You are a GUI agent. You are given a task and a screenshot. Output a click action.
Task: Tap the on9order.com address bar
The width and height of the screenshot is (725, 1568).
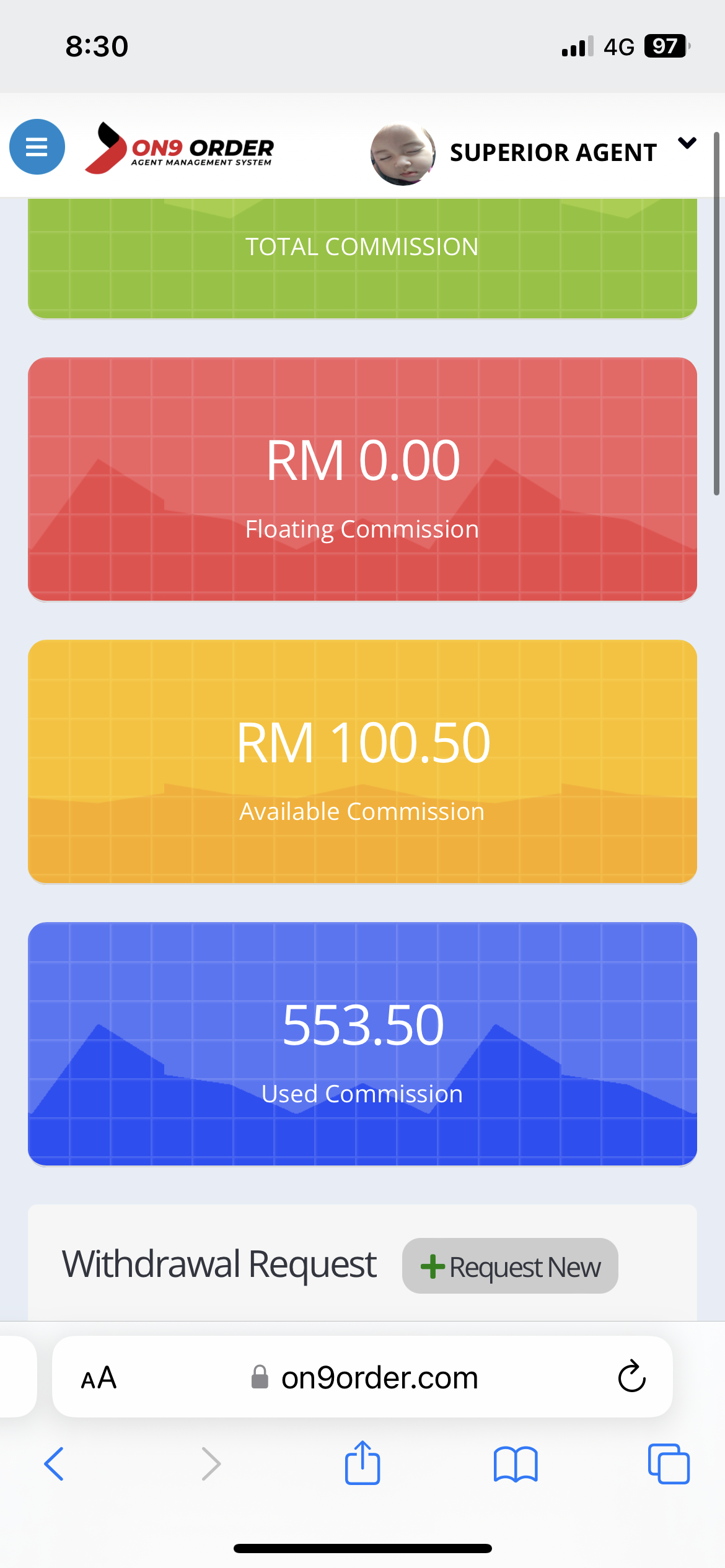362,1377
